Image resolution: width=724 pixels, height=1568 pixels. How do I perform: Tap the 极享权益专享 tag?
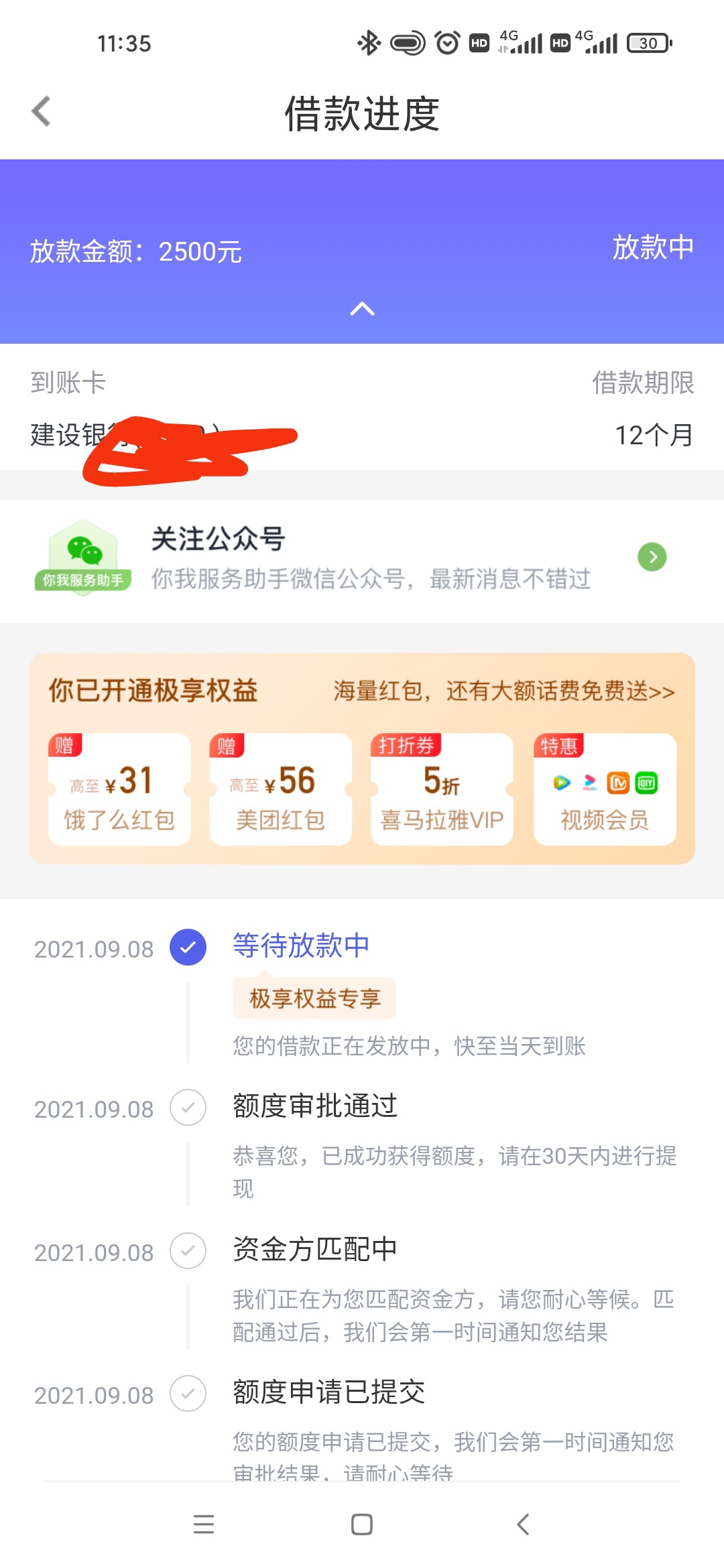(x=314, y=998)
